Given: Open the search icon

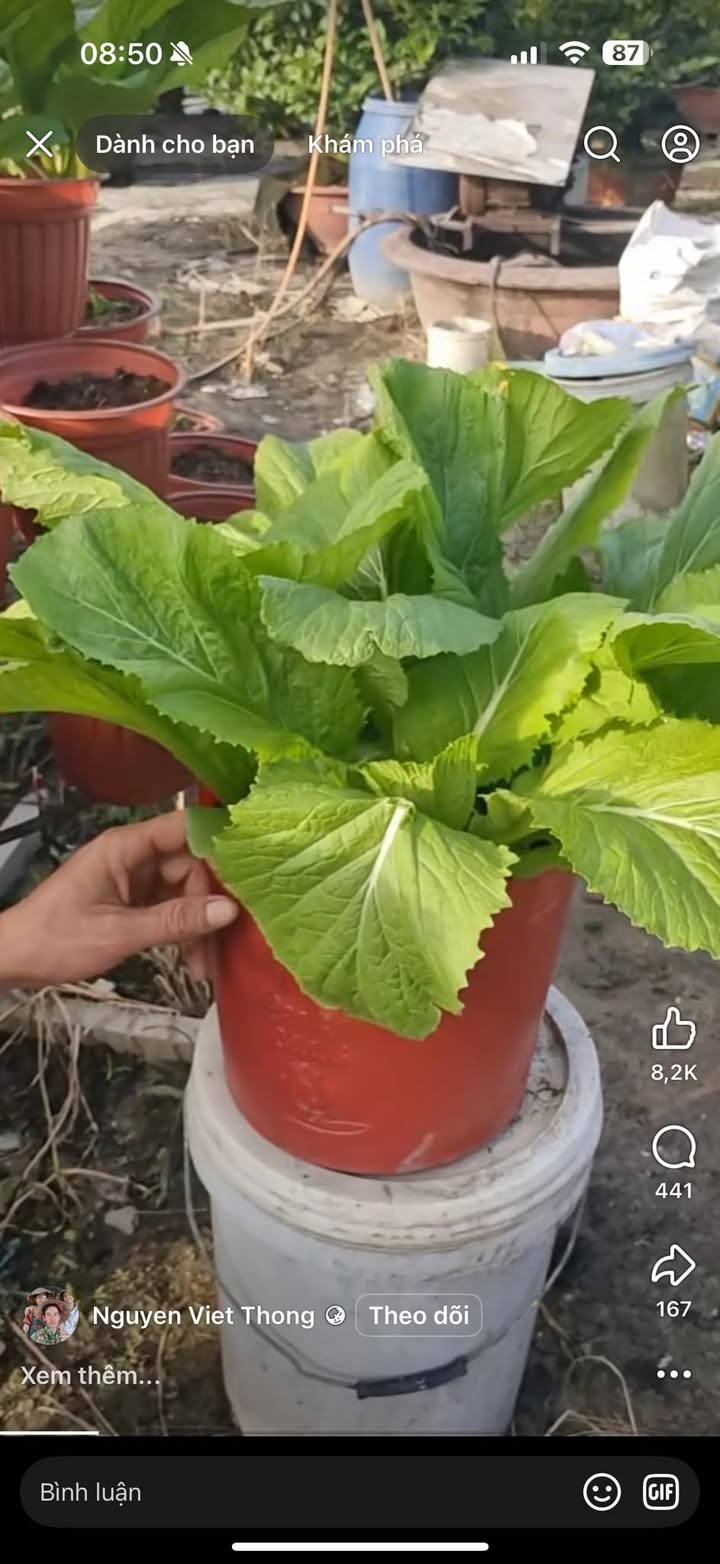Looking at the screenshot, I should click(x=601, y=144).
